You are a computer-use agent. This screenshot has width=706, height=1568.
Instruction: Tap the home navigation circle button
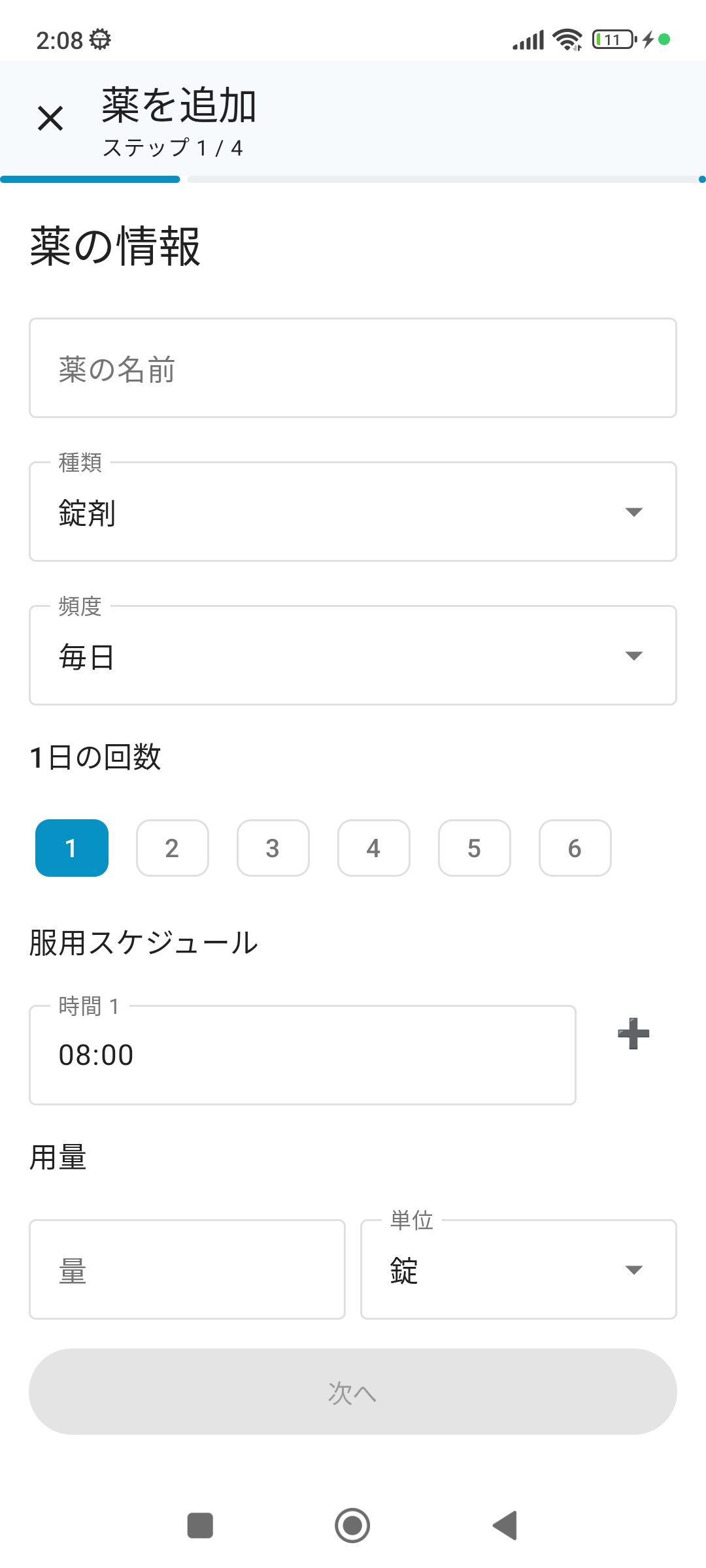tap(352, 1526)
